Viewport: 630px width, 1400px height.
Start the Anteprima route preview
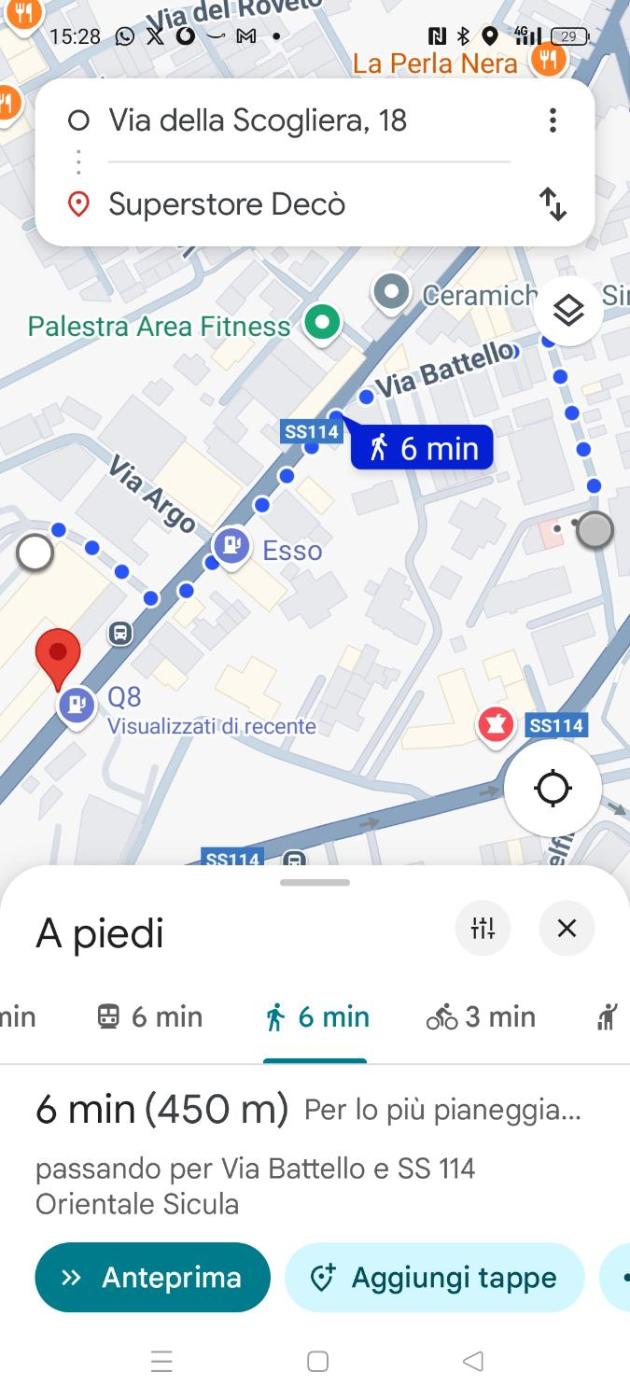click(x=152, y=1277)
